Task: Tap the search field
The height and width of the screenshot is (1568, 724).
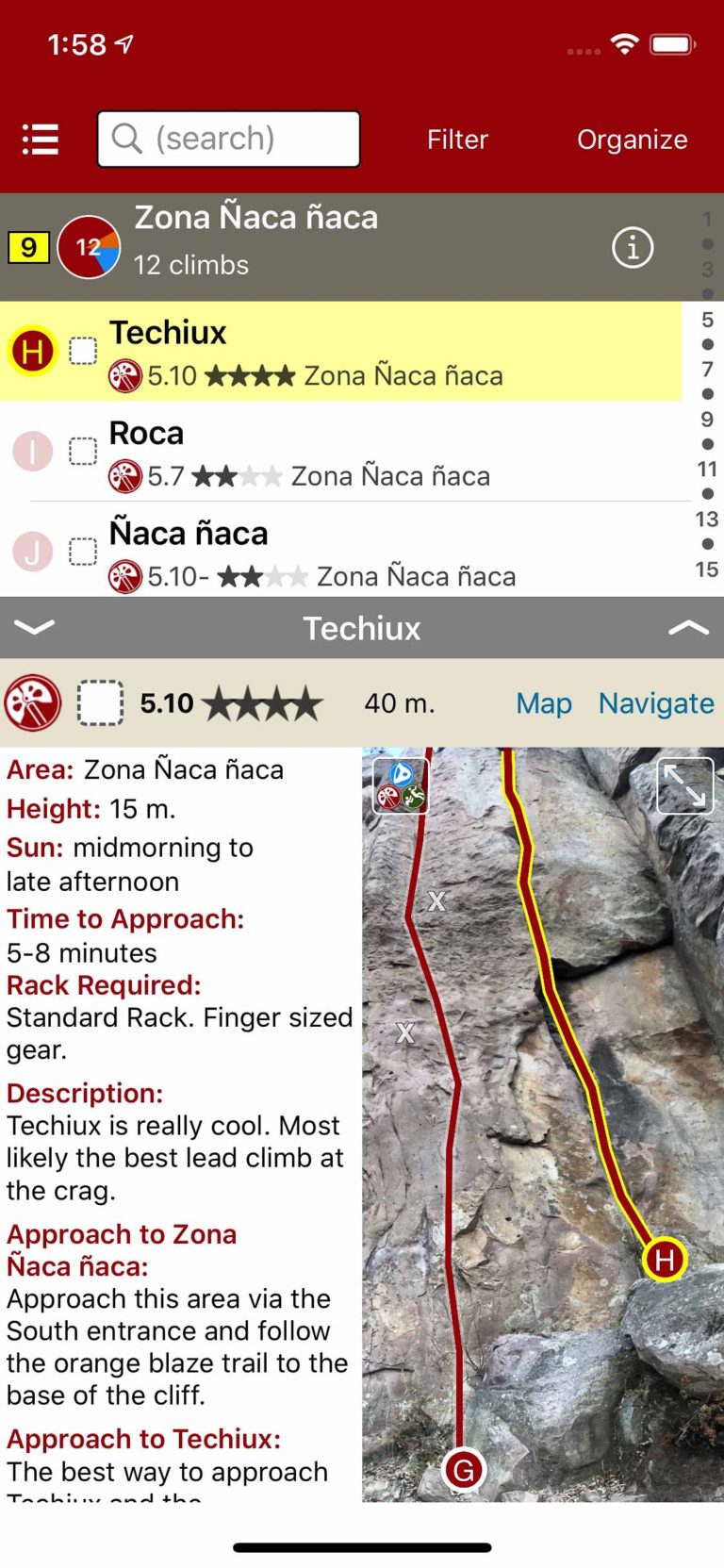Action: point(229,139)
